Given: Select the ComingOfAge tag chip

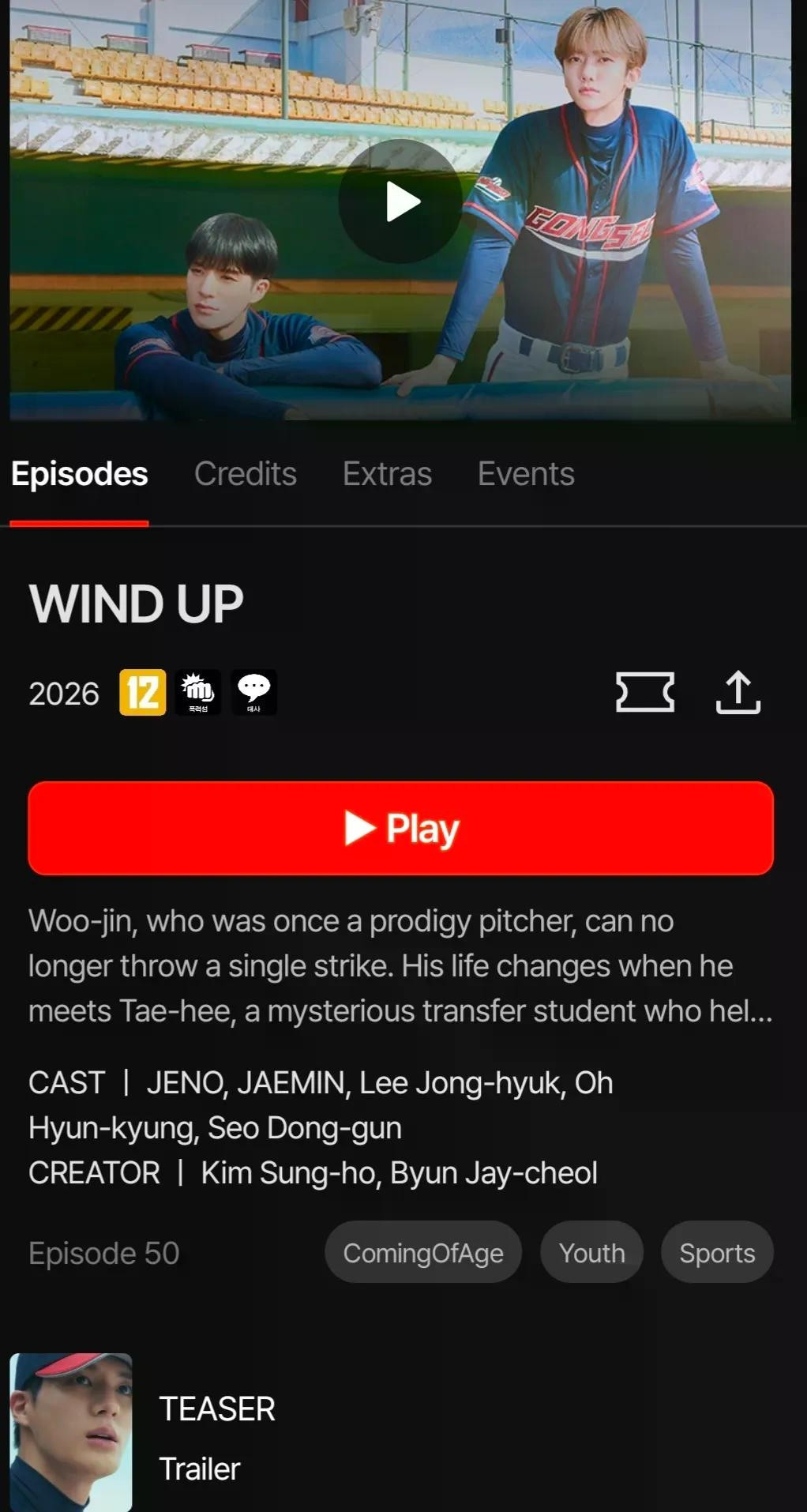Looking at the screenshot, I should coord(422,1253).
